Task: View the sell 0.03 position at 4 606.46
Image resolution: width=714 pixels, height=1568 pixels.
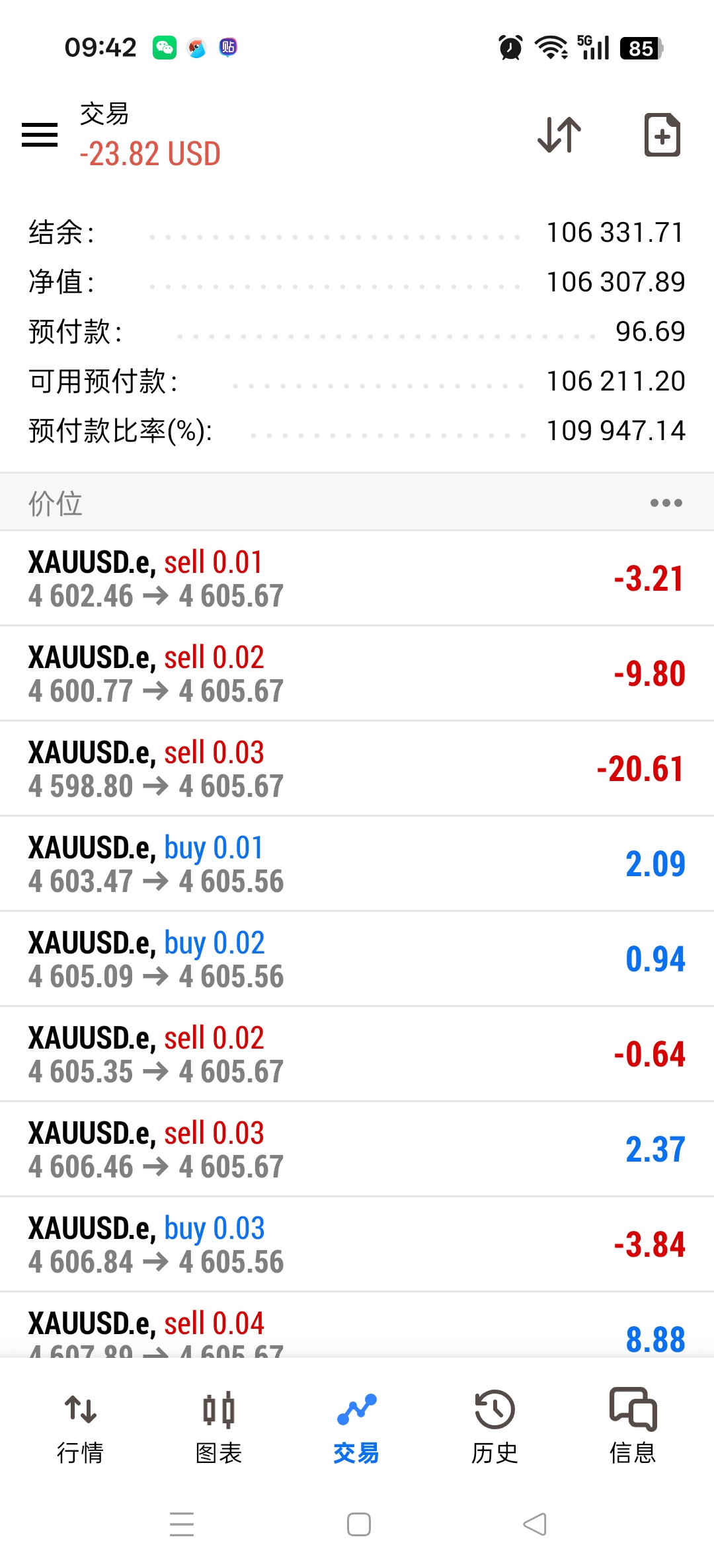Action: 357,1150
